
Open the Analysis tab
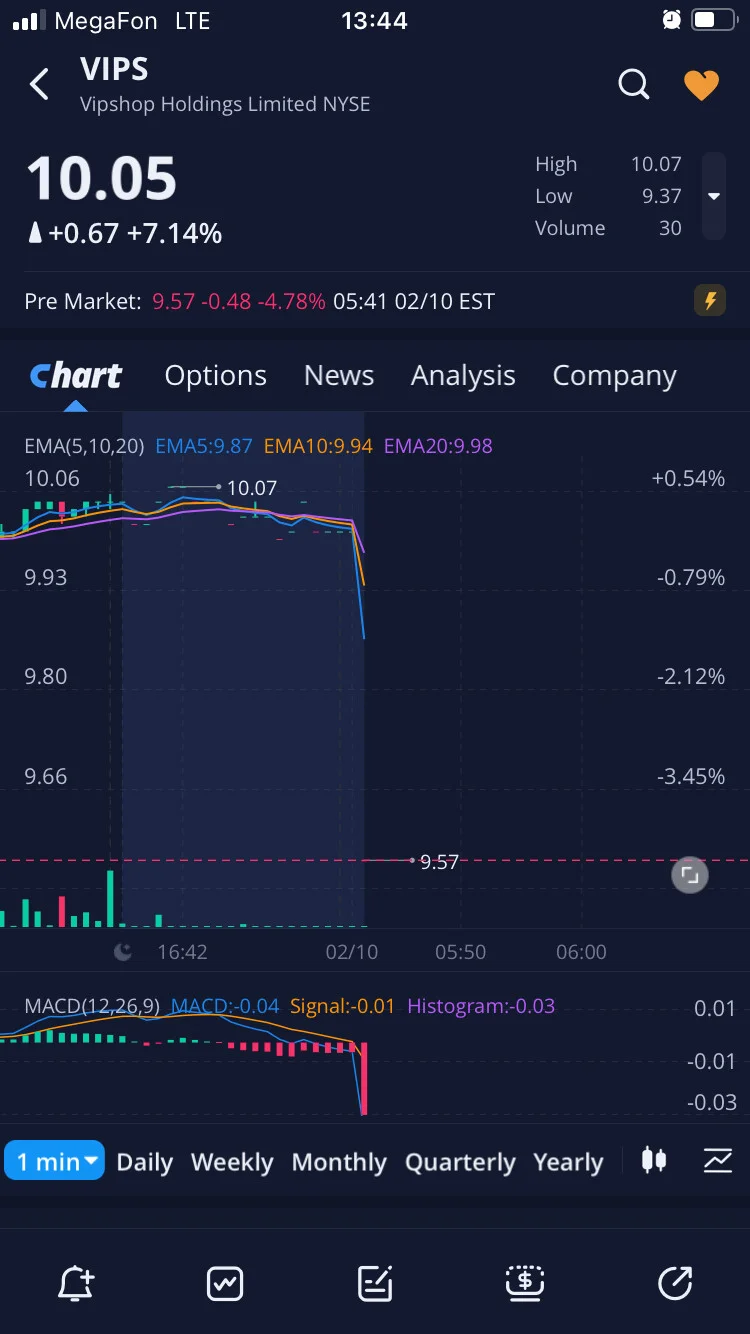pyautogui.click(x=463, y=376)
